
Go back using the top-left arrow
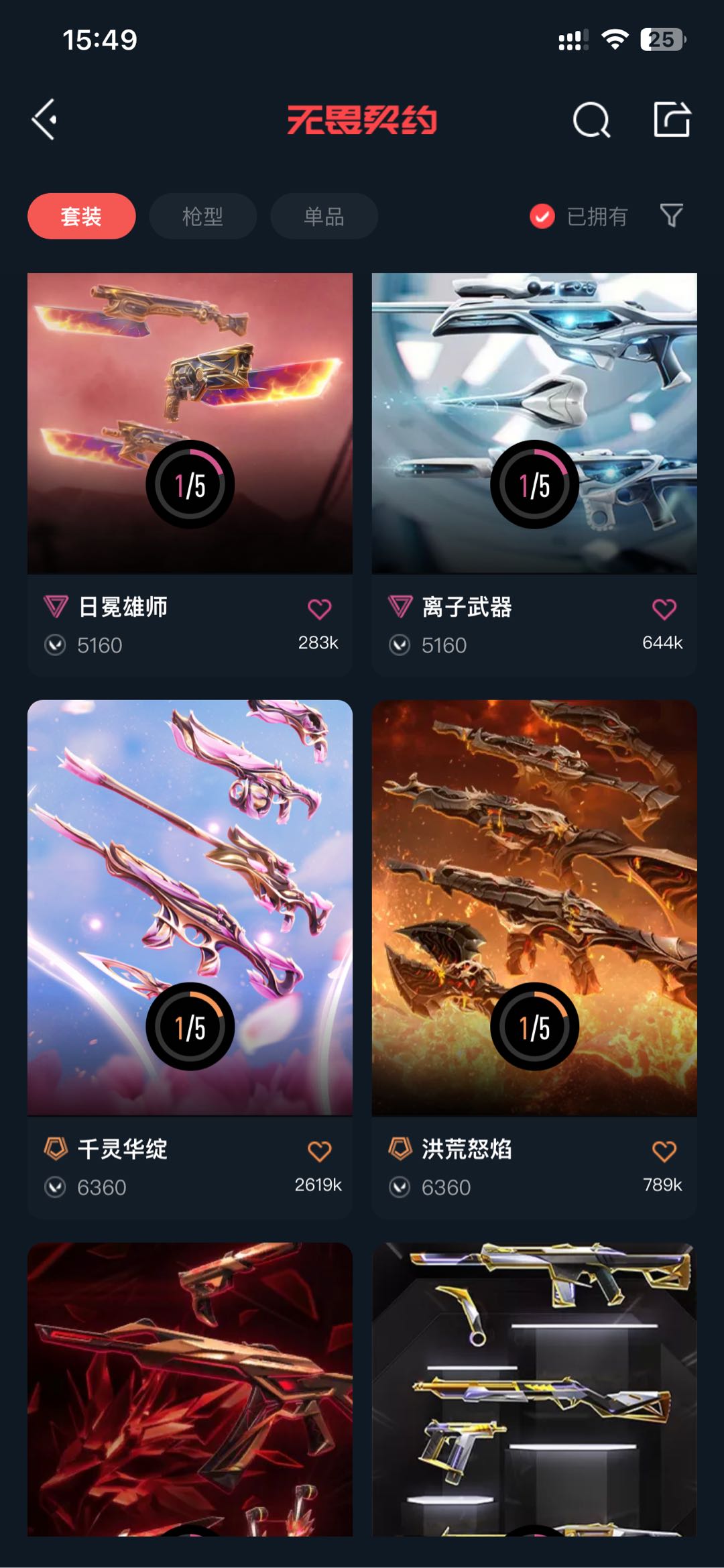click(x=45, y=120)
